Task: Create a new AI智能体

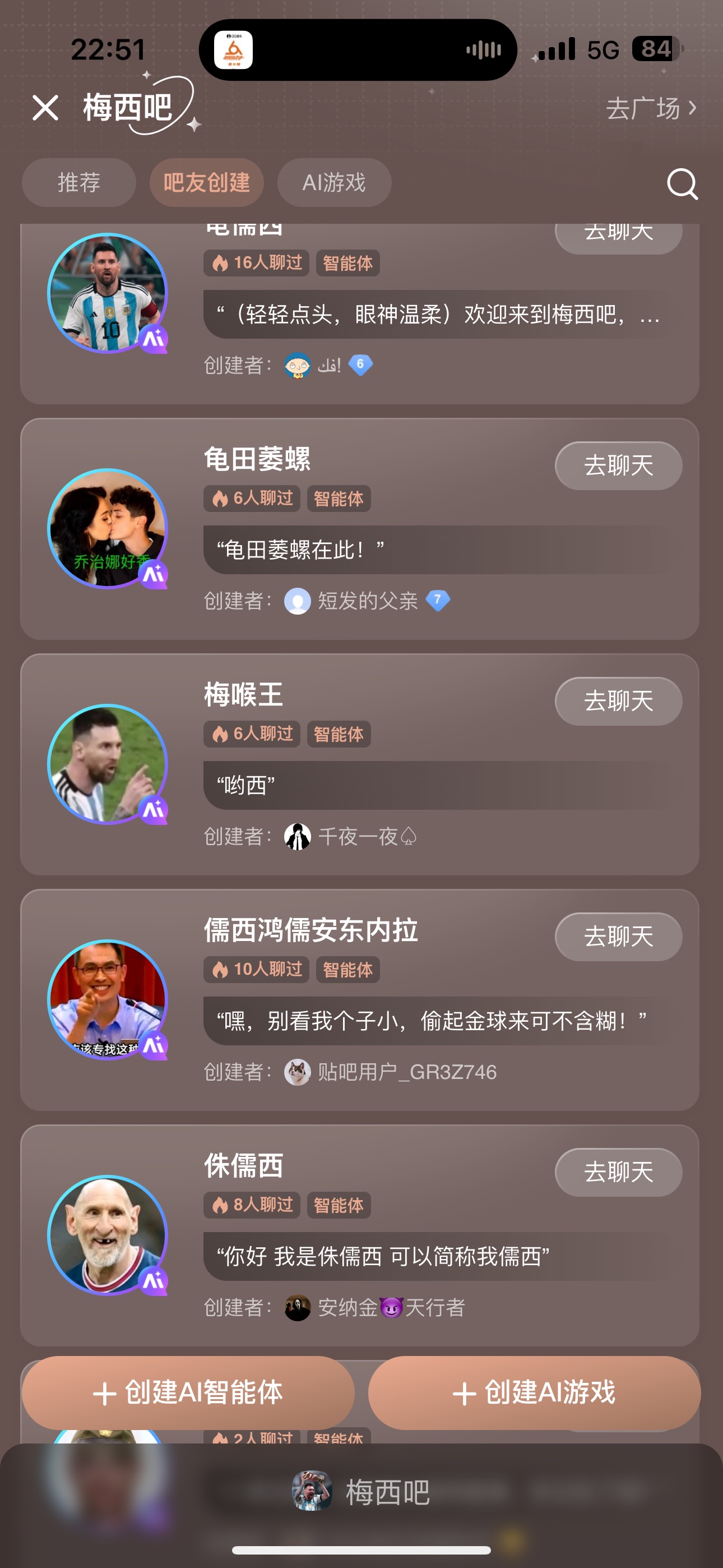Action: (188, 1392)
